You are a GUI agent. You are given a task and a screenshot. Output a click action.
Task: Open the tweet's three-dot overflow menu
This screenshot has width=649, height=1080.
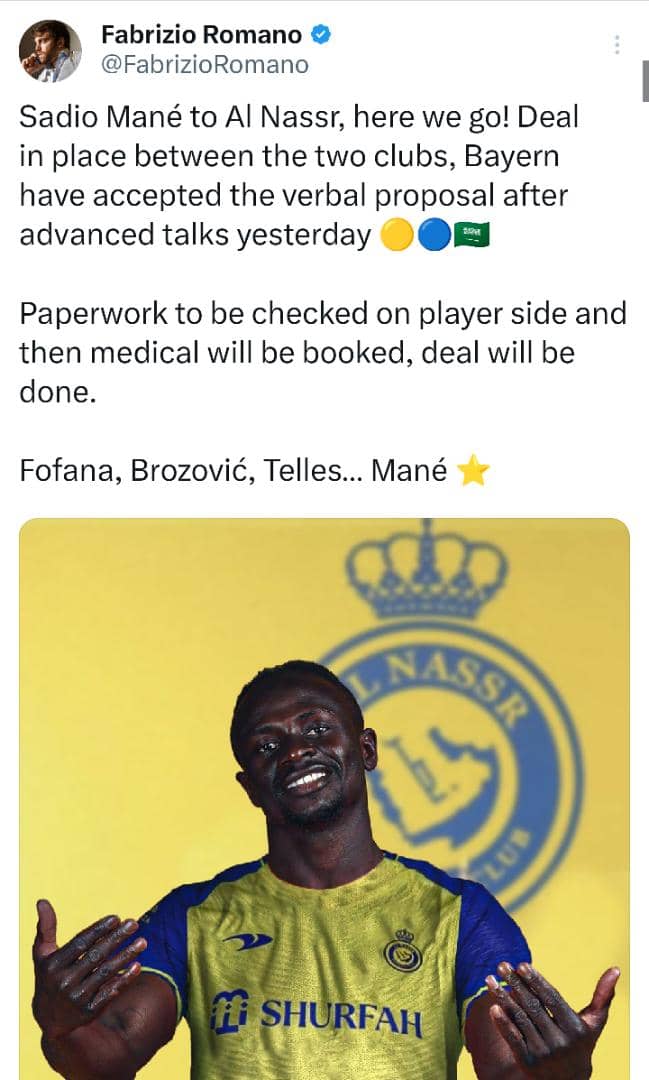coord(617,45)
